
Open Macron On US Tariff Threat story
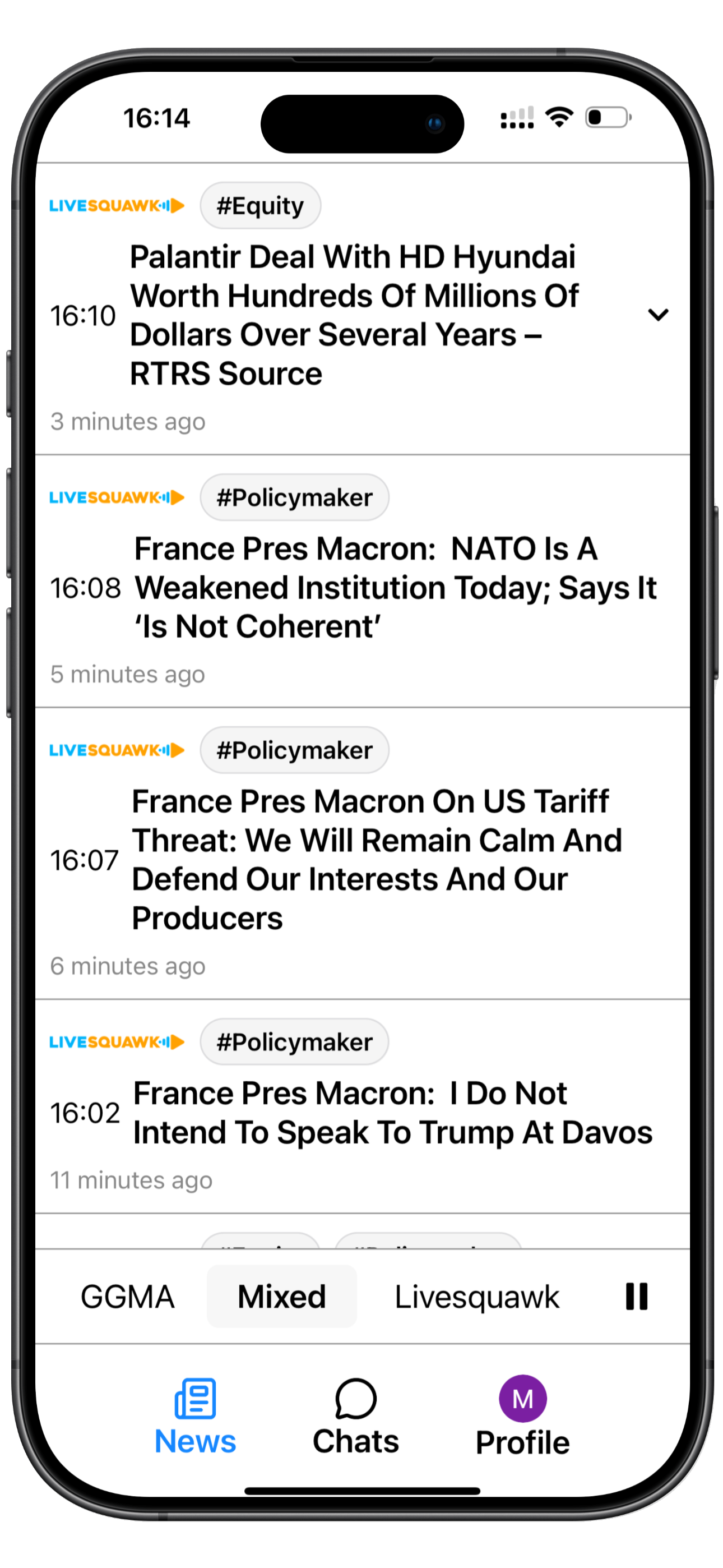[376, 860]
